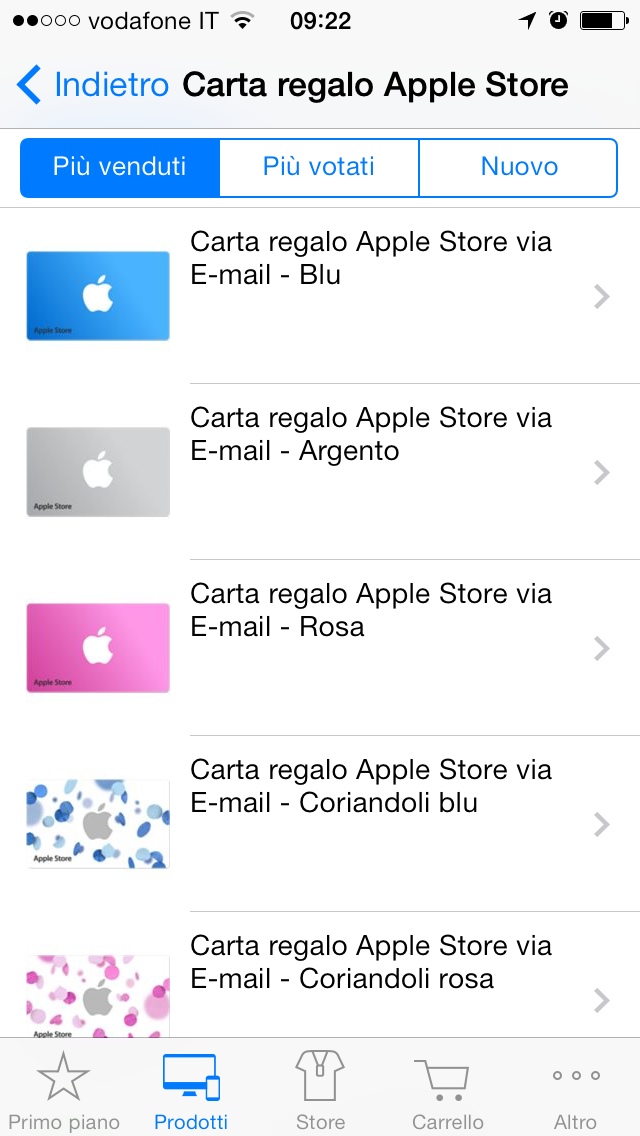Screen dimensions: 640x1136
Task: Sort by Nuovo segment
Action: click(518, 167)
